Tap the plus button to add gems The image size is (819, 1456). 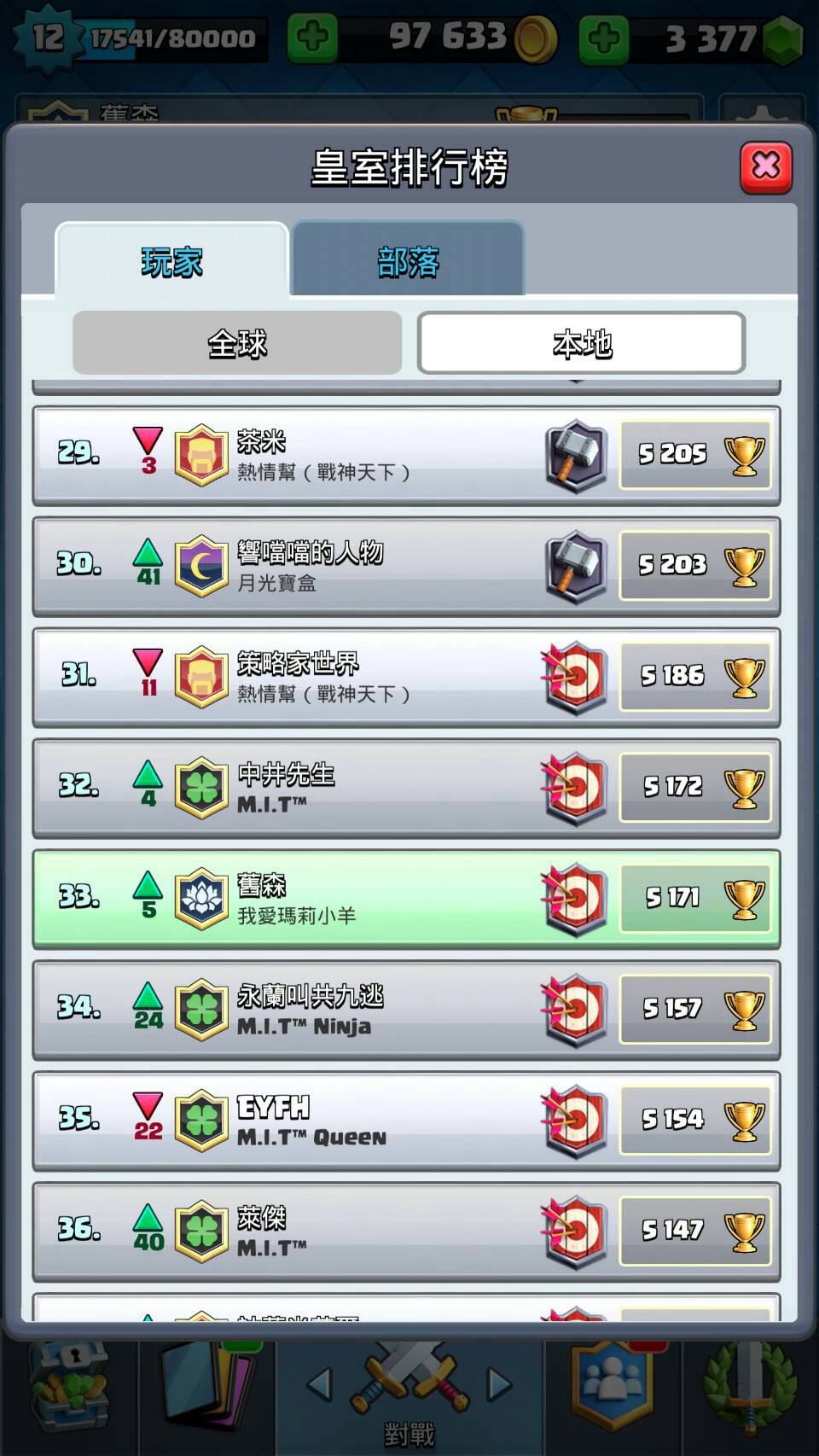pyautogui.click(x=603, y=38)
